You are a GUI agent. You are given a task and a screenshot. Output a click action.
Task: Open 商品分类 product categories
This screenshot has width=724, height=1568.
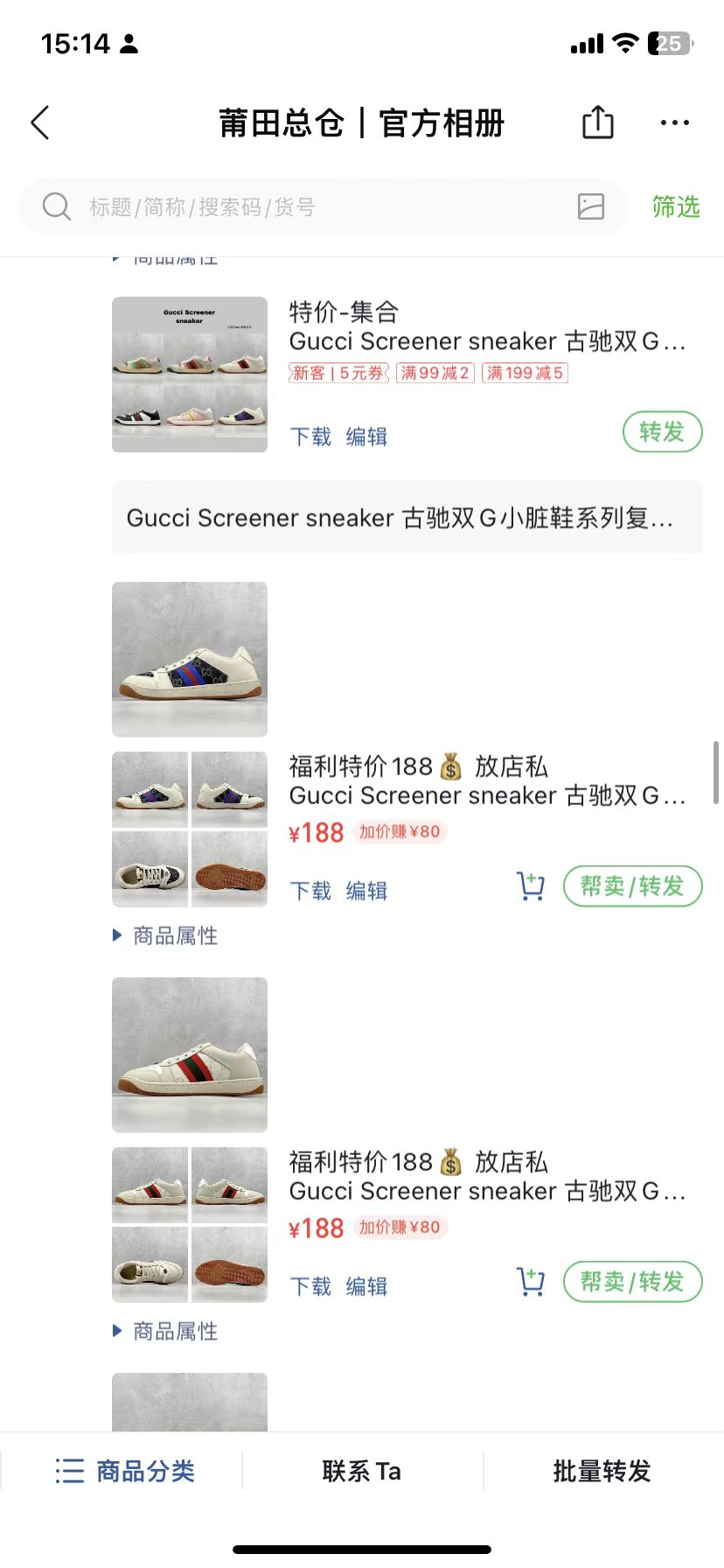[x=124, y=1471]
